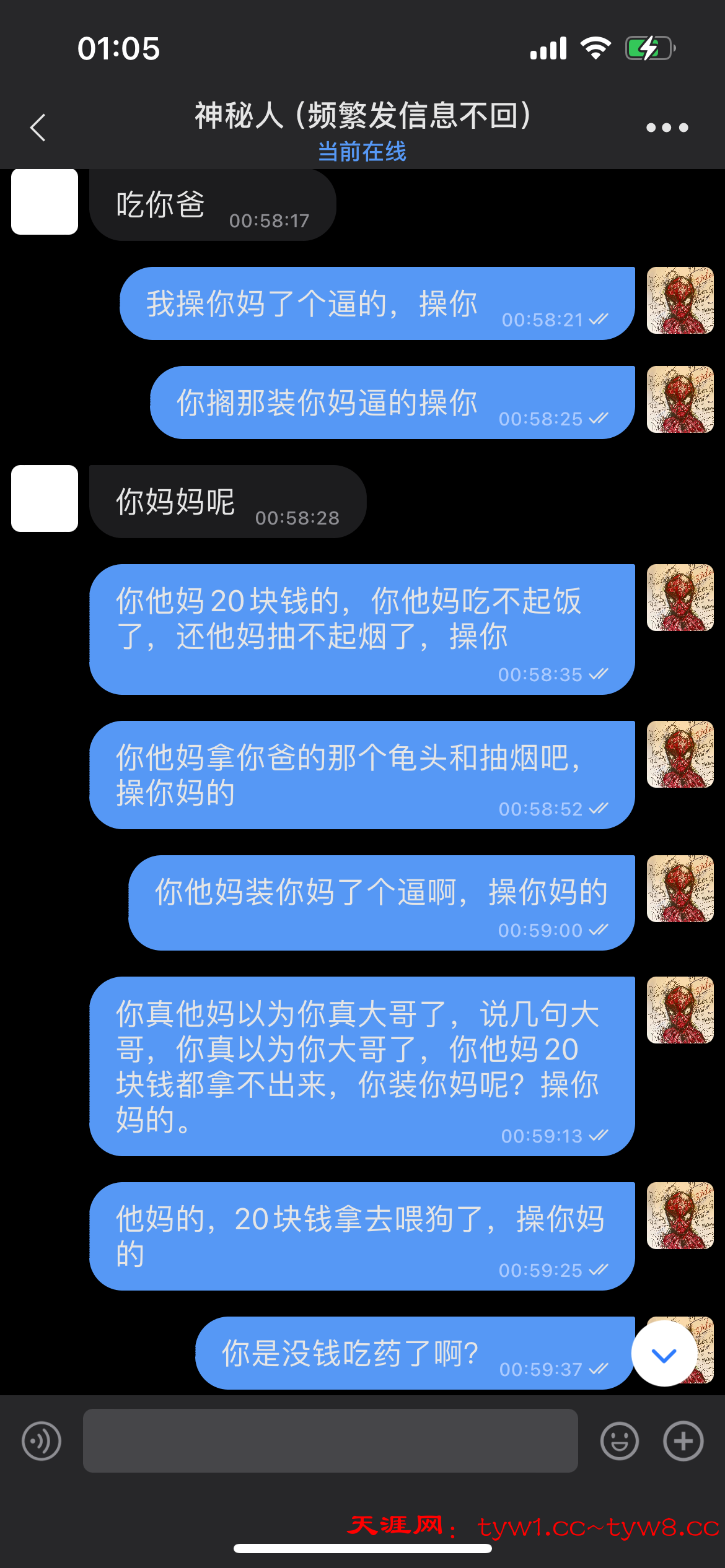Tap the voice message icon
Screen dimensions: 725x1568
pyautogui.click(x=42, y=1441)
